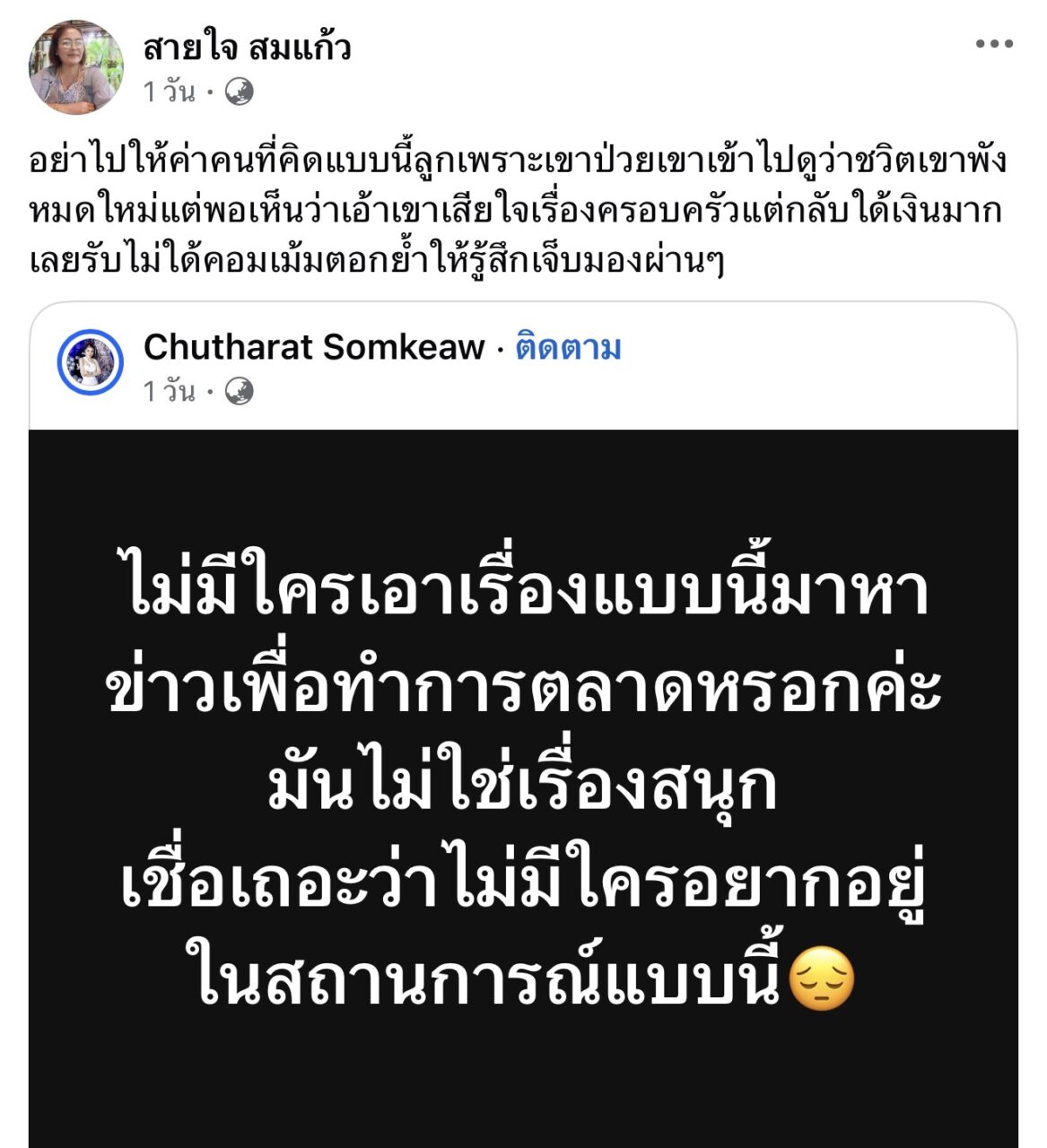Open สายใจ สมแก้ว's profile picture
Viewport: 1047px width, 1148px height.
pos(75,67)
